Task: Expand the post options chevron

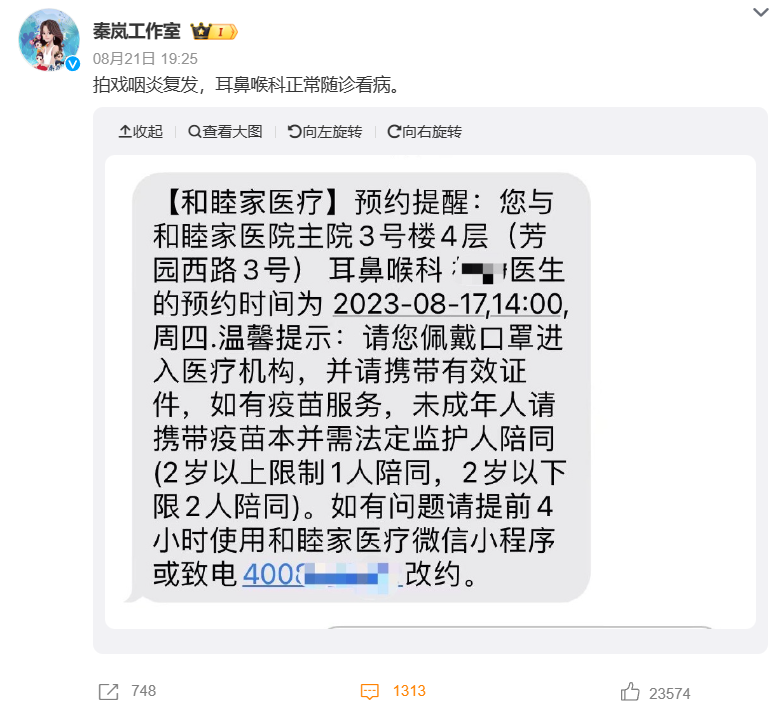Action: pos(759,12)
